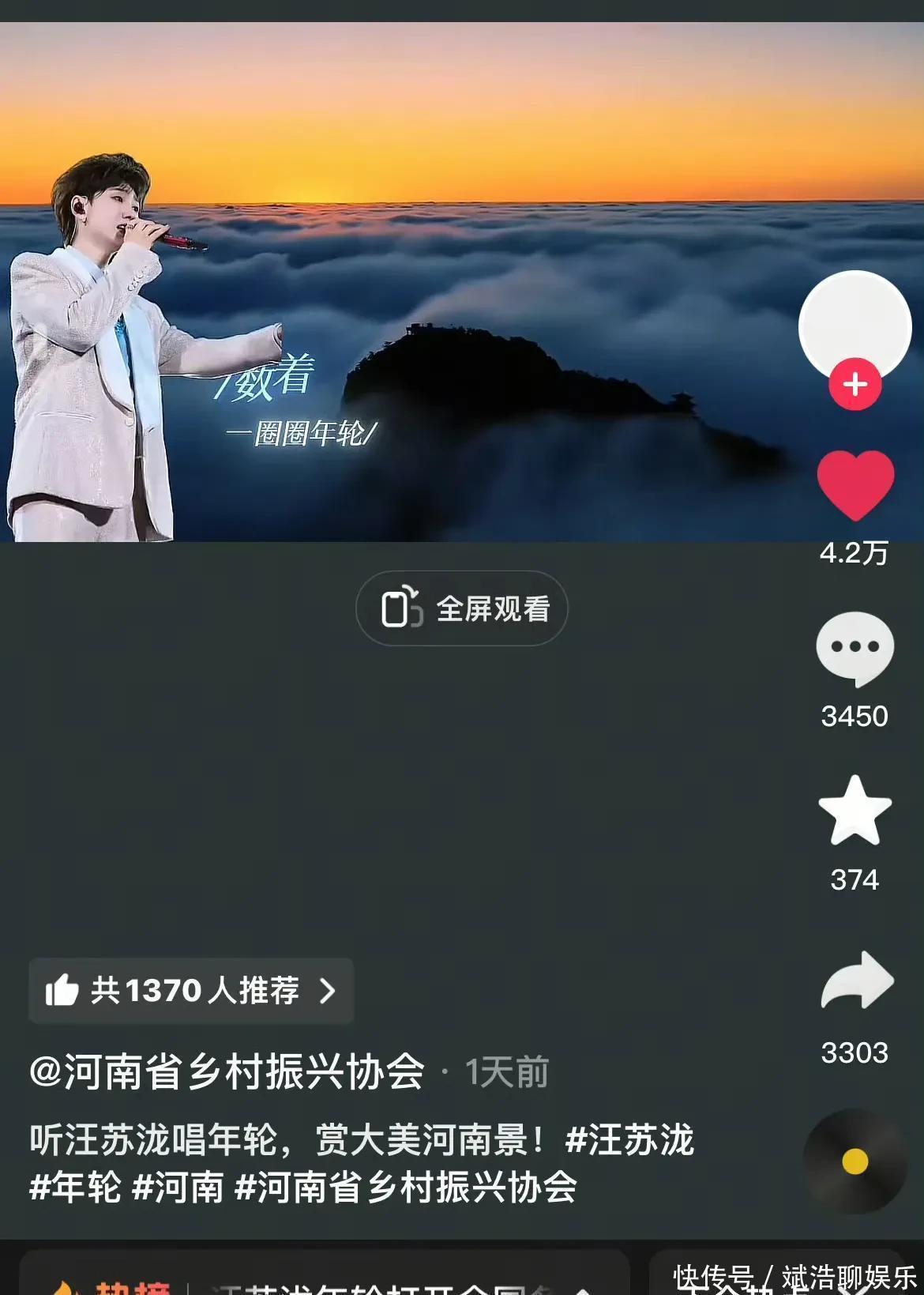Open the #汪苏泷 hashtag
The width and height of the screenshot is (924, 1295).
[x=629, y=1139]
